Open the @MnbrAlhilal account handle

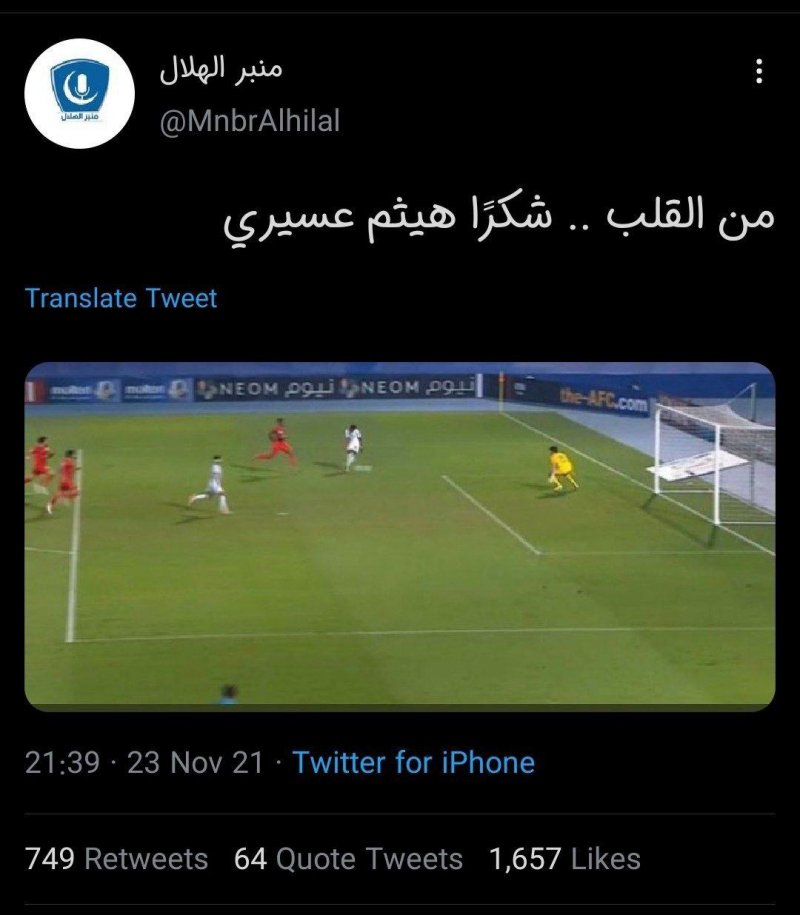pos(249,122)
